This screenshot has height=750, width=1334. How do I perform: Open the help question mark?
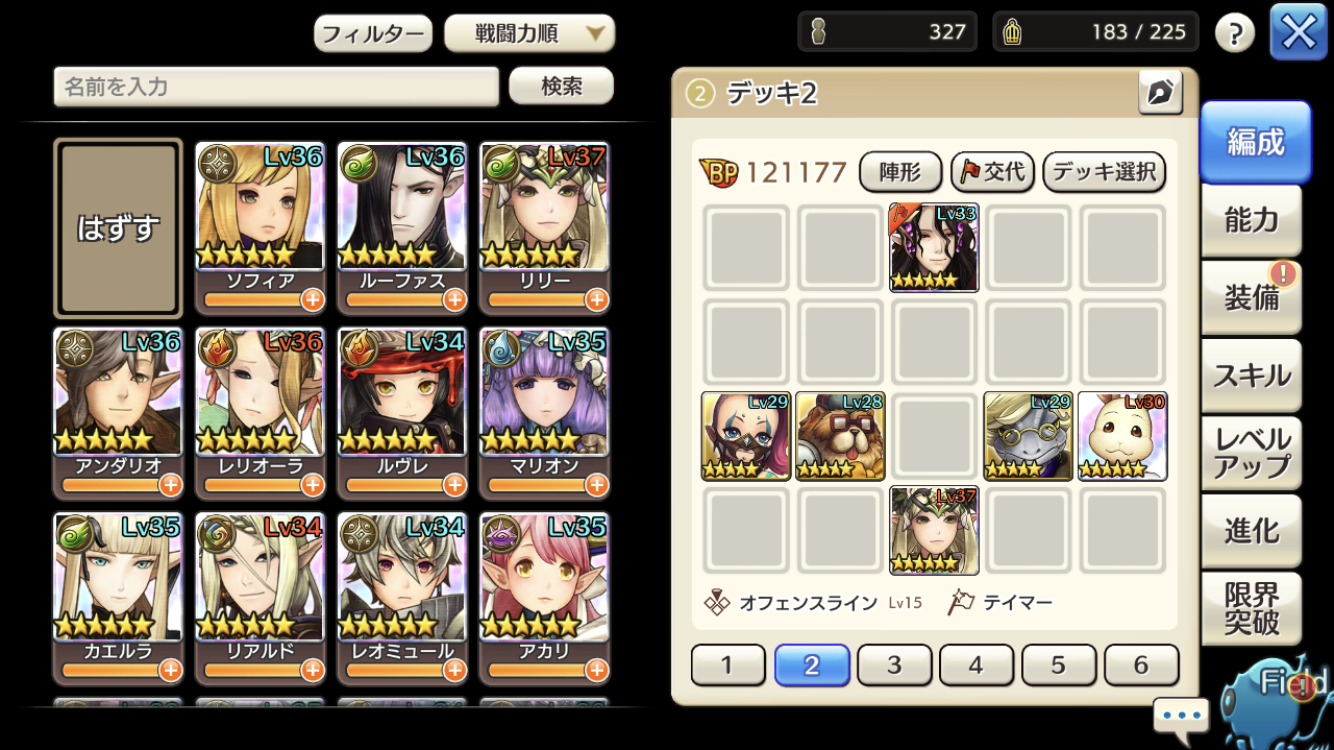(1234, 33)
